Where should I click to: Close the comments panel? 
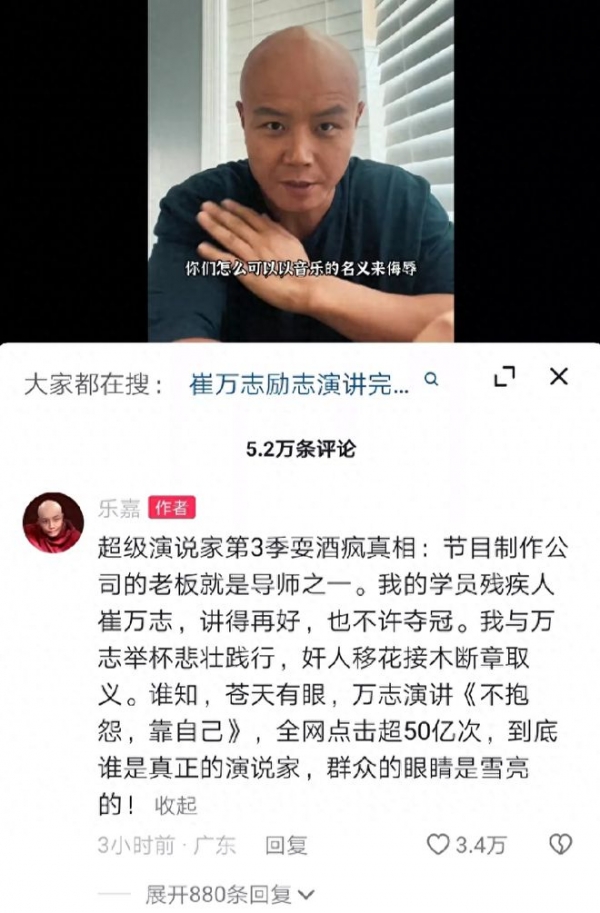pyautogui.click(x=559, y=377)
